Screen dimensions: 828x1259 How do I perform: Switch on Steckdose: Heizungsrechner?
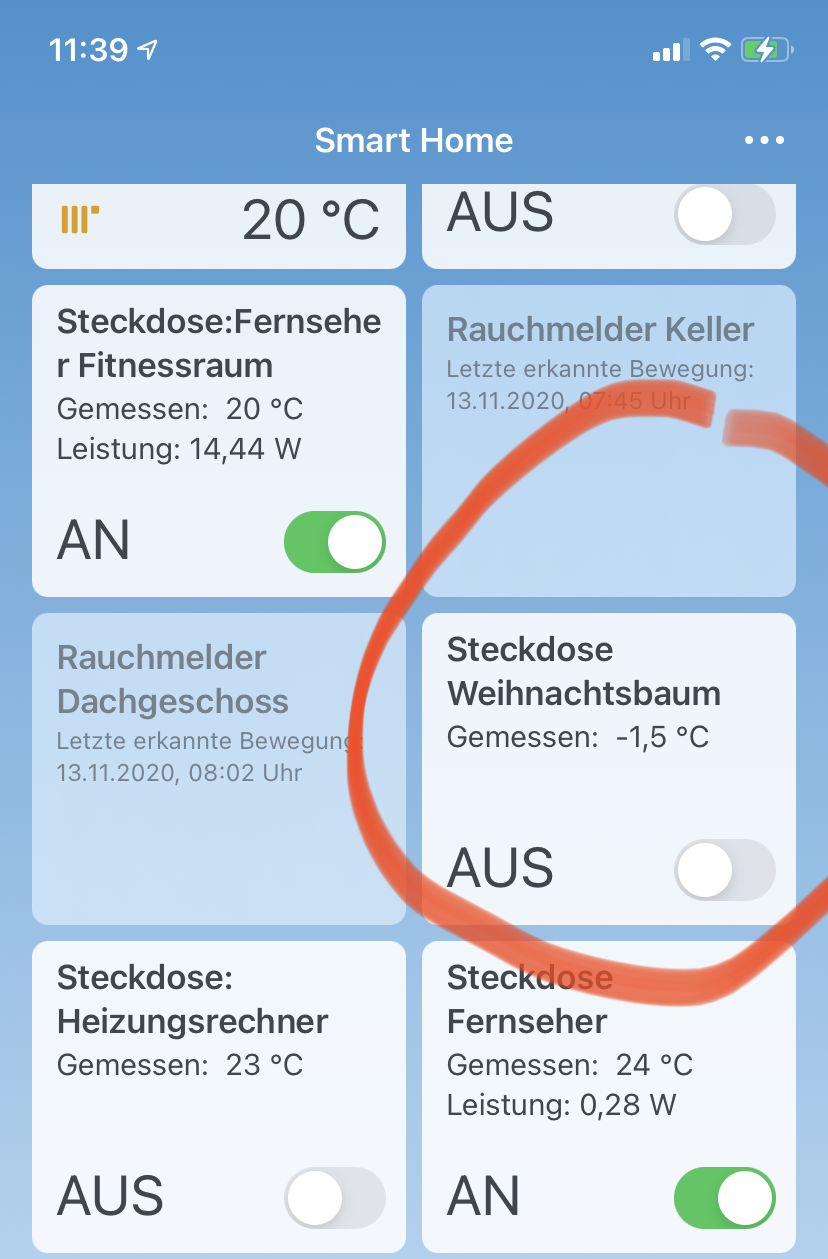tap(334, 1197)
